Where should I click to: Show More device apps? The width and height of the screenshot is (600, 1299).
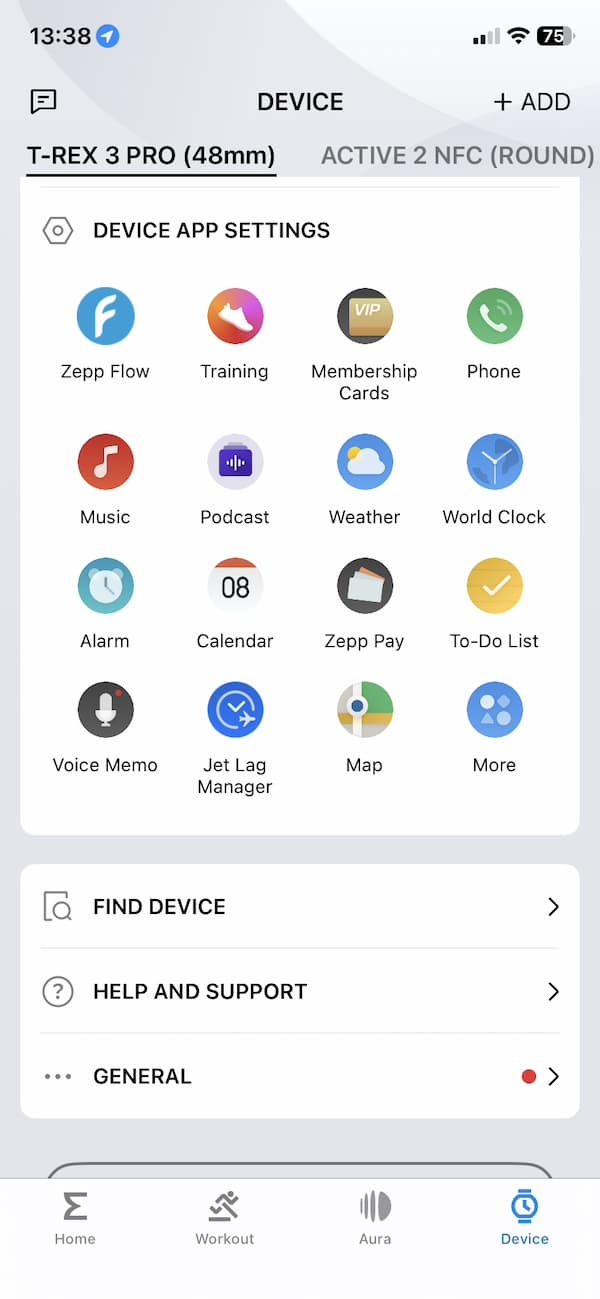tap(494, 710)
